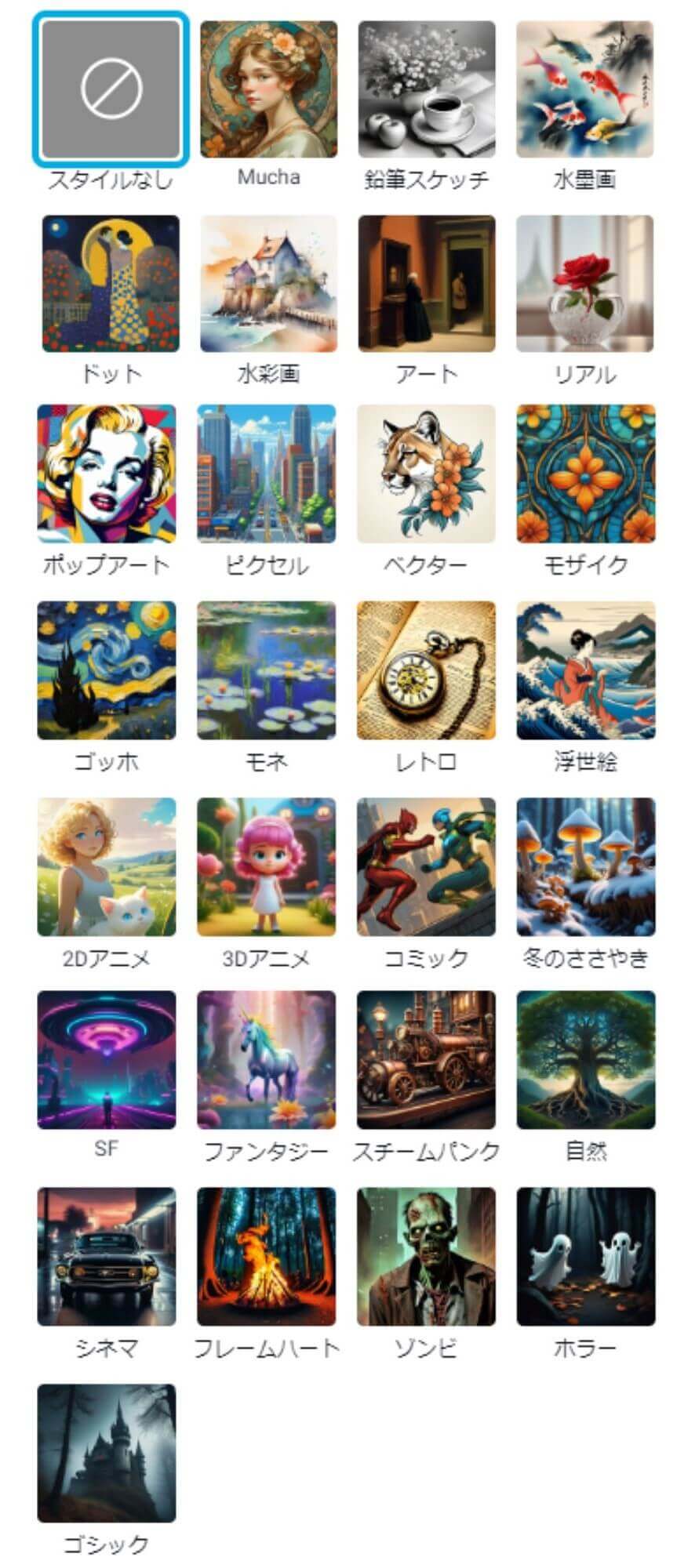This screenshot has height=1568, width=695.
Task: Pick the ゾンビ style
Action: (x=426, y=1256)
